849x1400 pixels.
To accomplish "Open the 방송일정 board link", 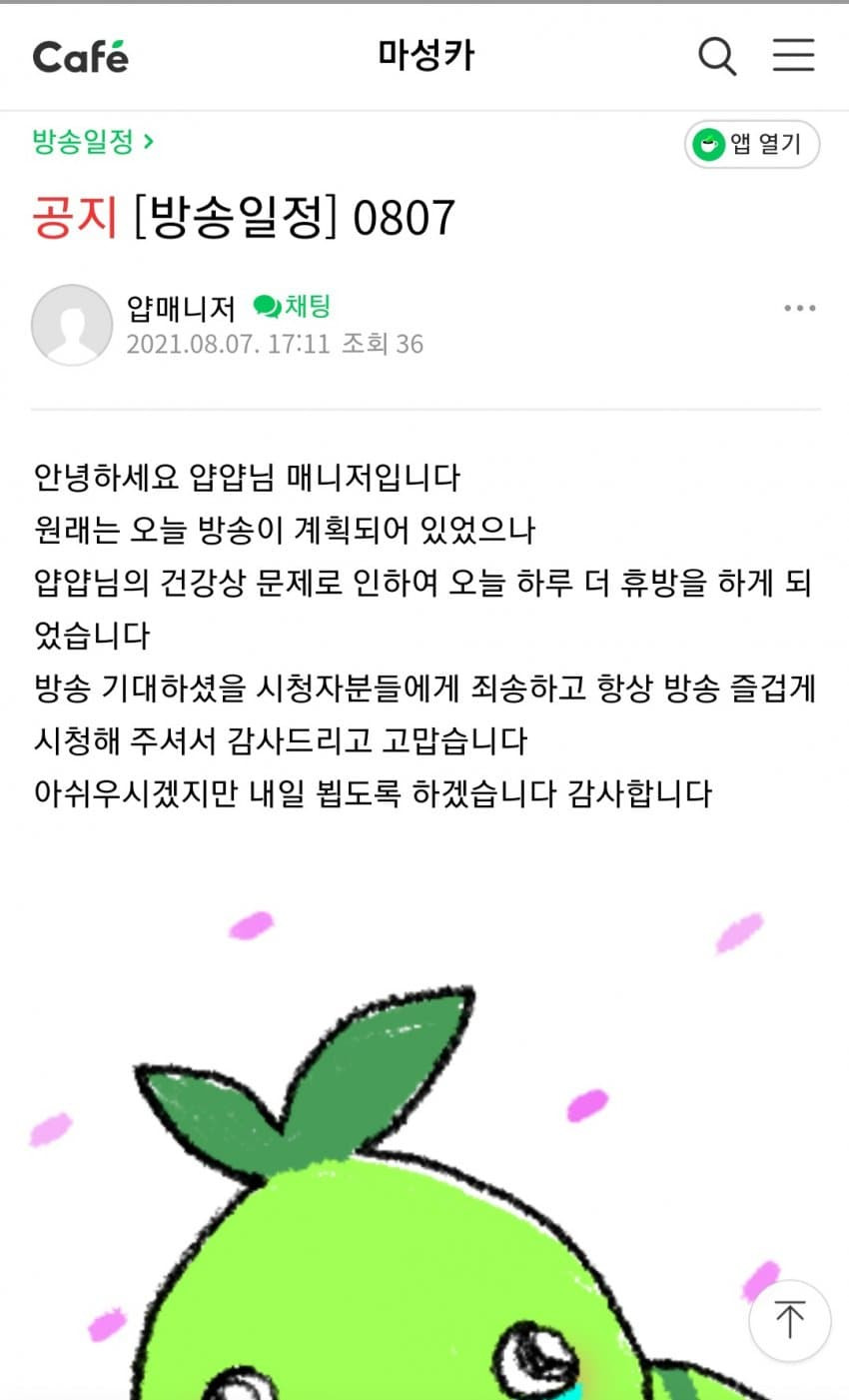I will click(x=92, y=142).
